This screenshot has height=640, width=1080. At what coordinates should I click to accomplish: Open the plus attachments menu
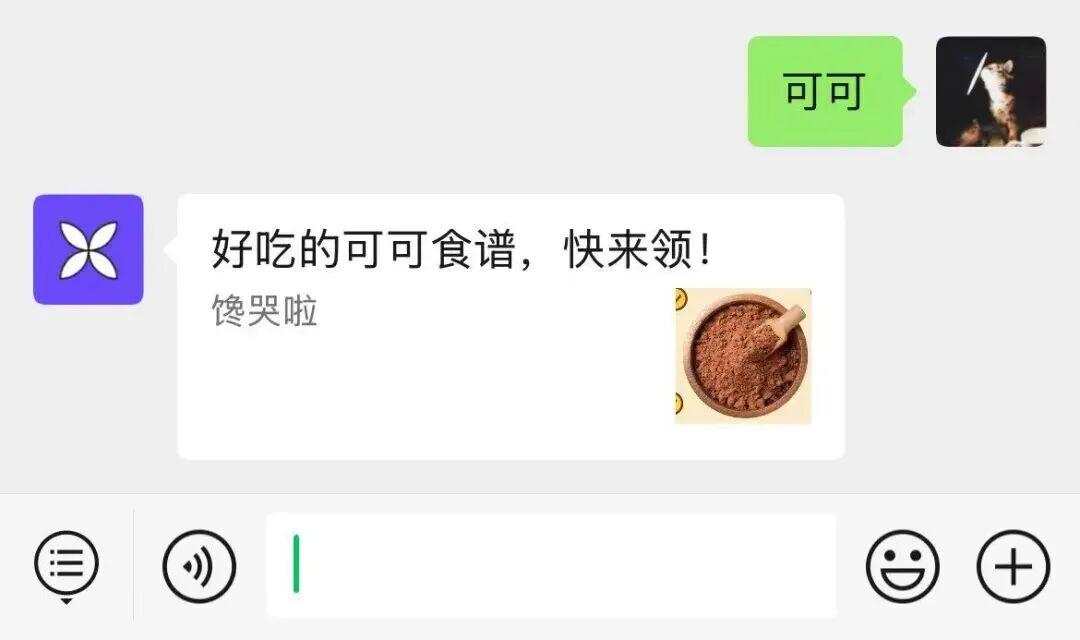click(x=1012, y=566)
